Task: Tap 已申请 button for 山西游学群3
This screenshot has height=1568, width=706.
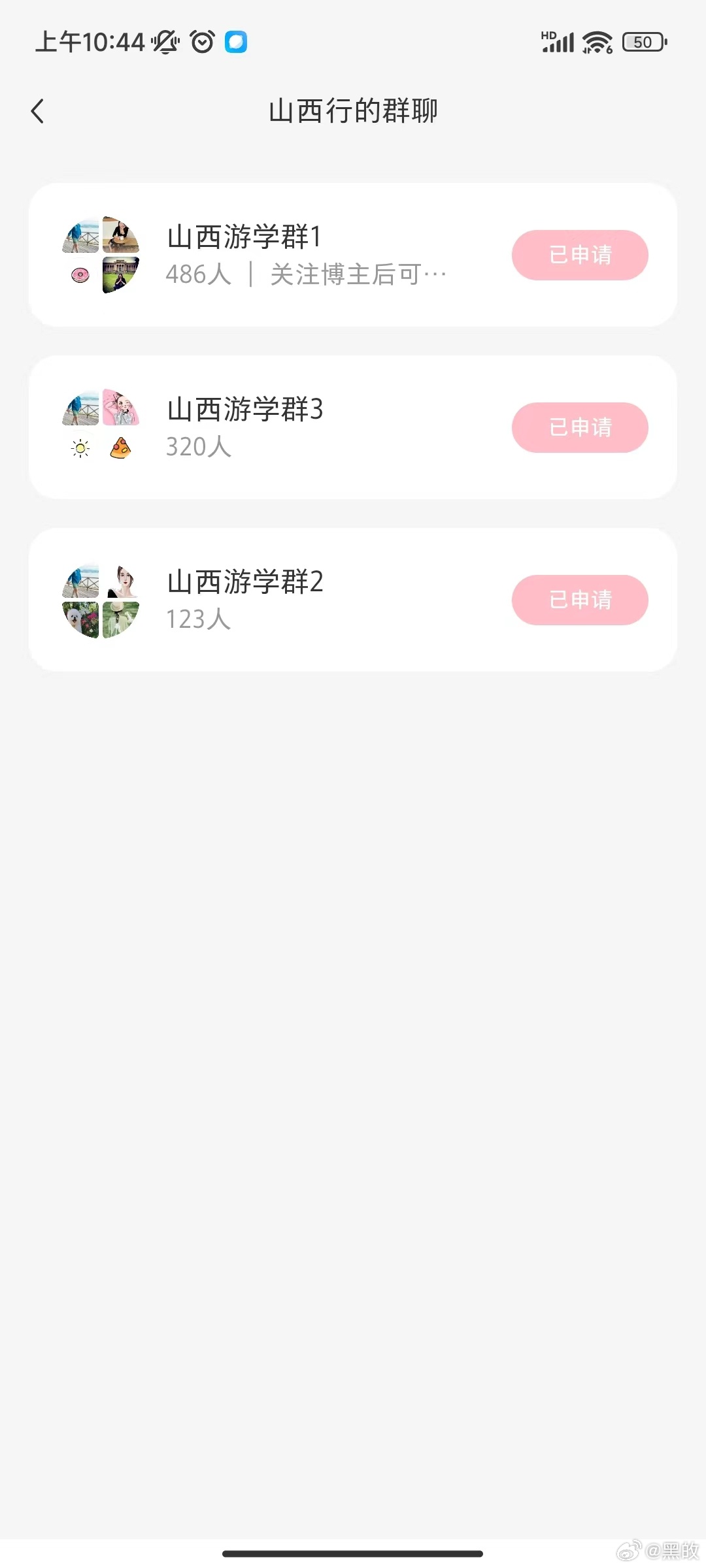Action: 580,427
